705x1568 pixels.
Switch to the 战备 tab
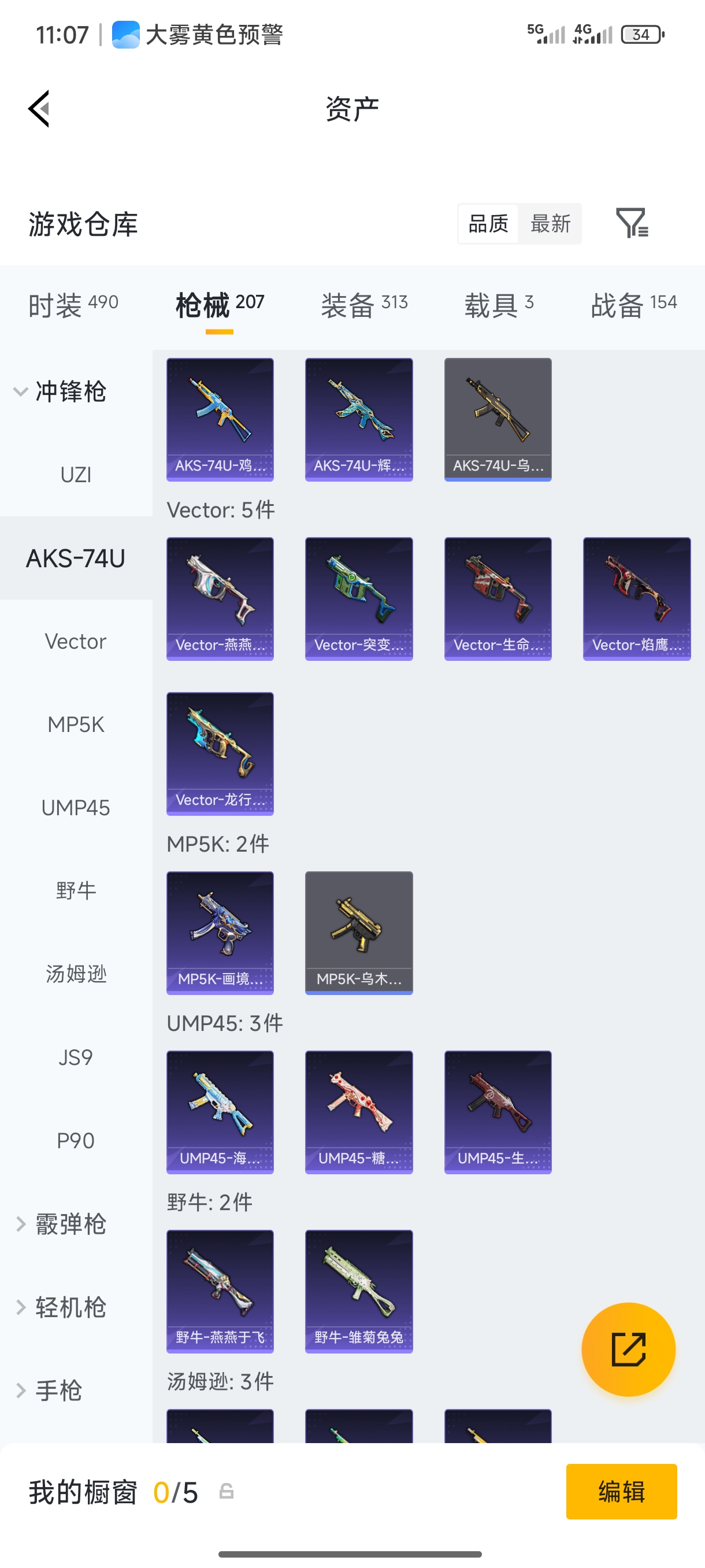[x=633, y=304]
